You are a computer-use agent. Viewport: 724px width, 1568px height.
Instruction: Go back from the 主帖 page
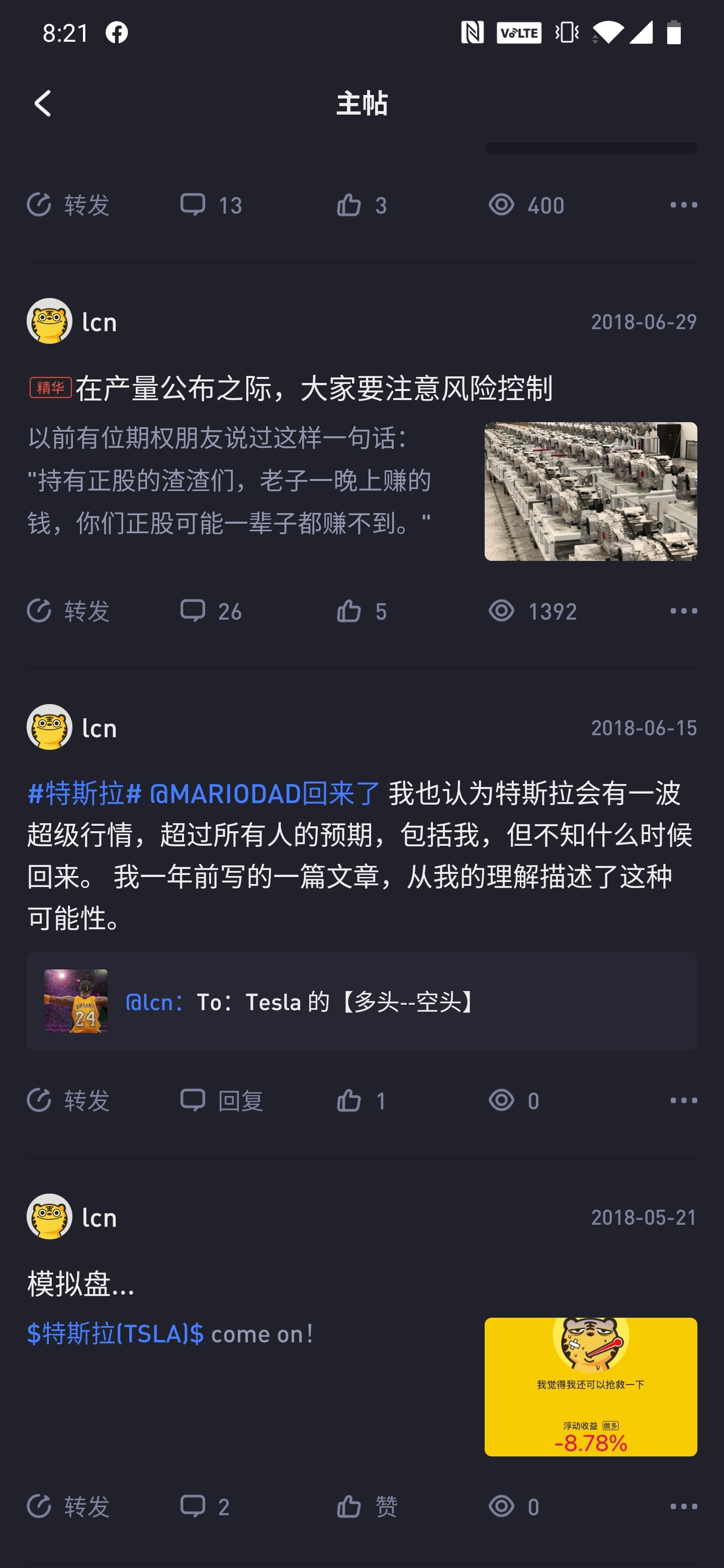(x=42, y=104)
